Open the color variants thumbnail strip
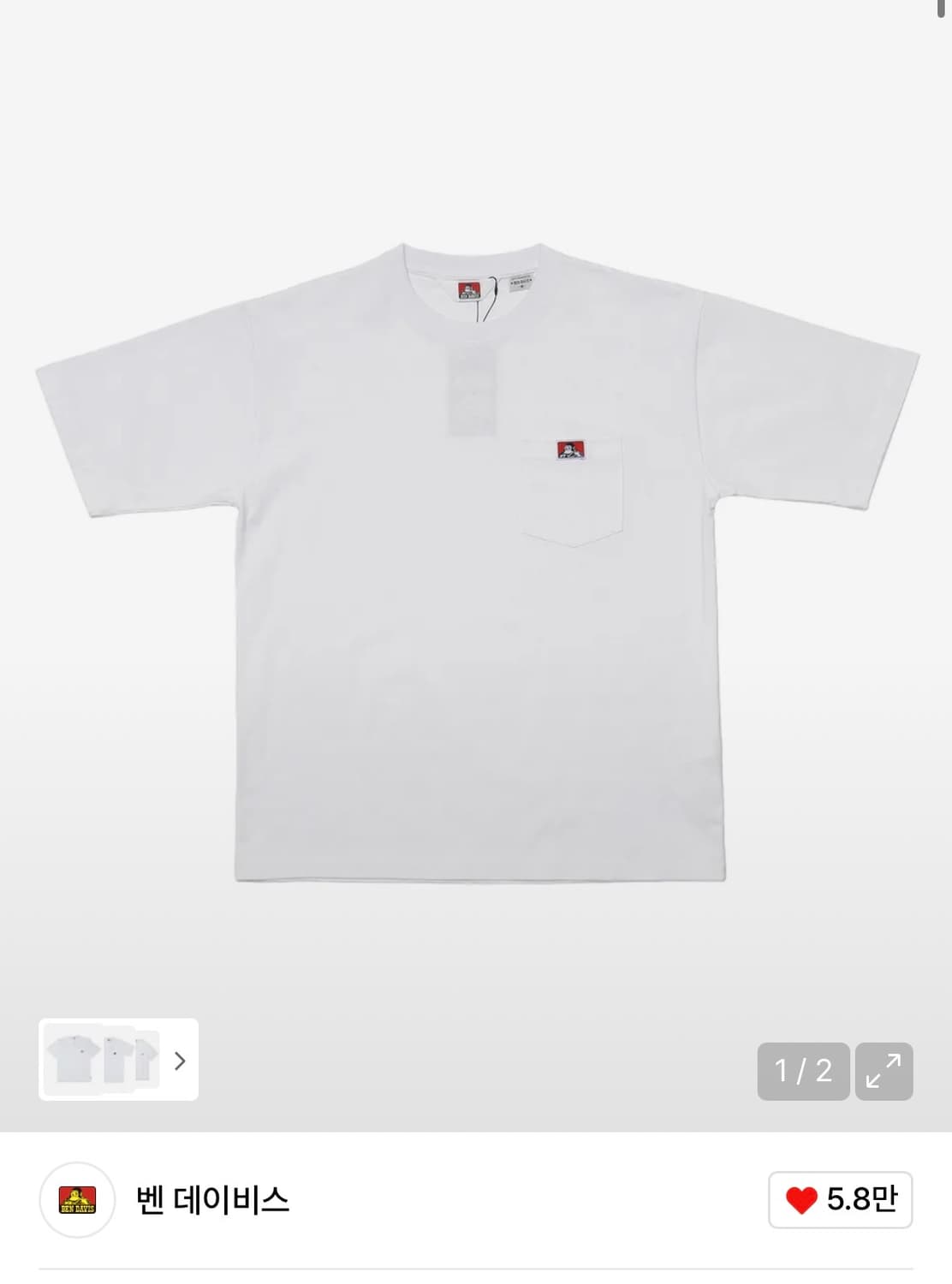Viewport: 952px width, 1284px height. [118, 1060]
